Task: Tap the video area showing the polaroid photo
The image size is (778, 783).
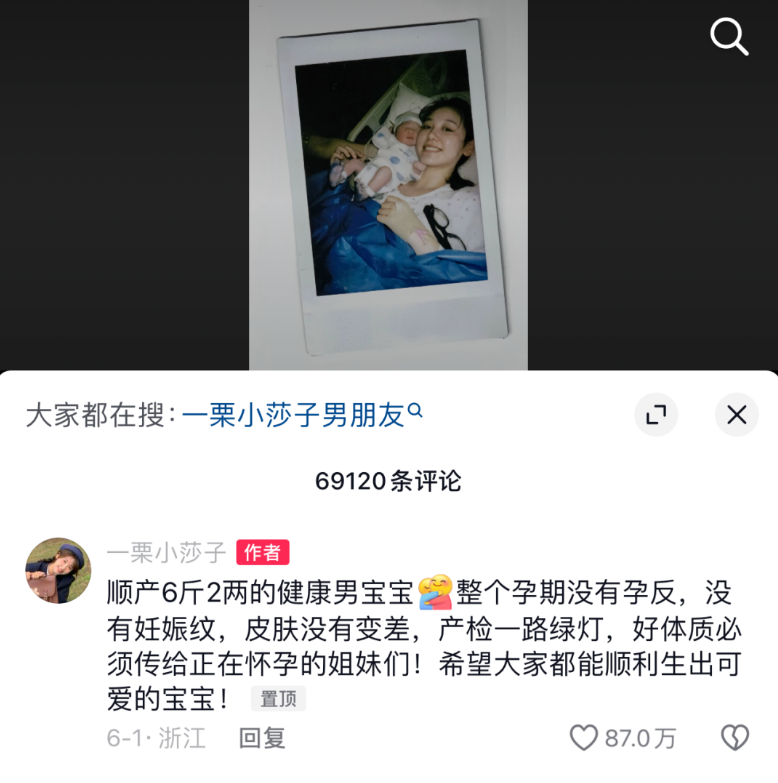Action: [388, 185]
